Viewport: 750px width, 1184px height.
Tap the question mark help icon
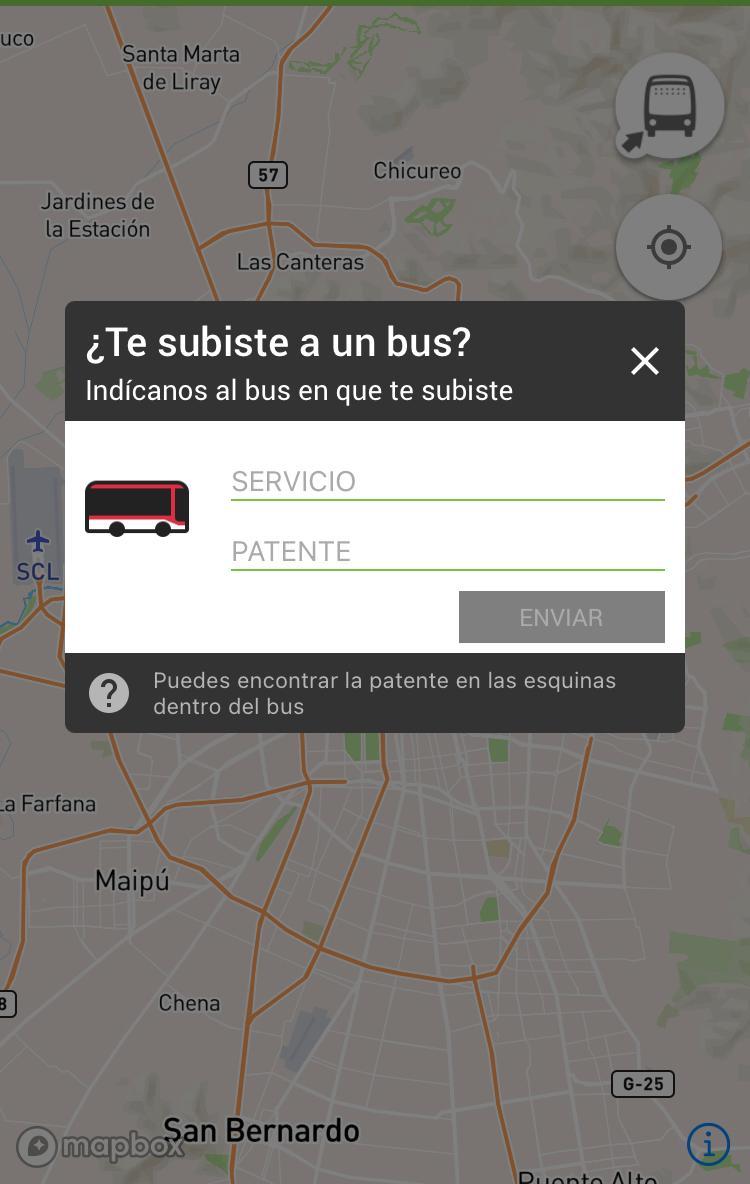(x=110, y=692)
